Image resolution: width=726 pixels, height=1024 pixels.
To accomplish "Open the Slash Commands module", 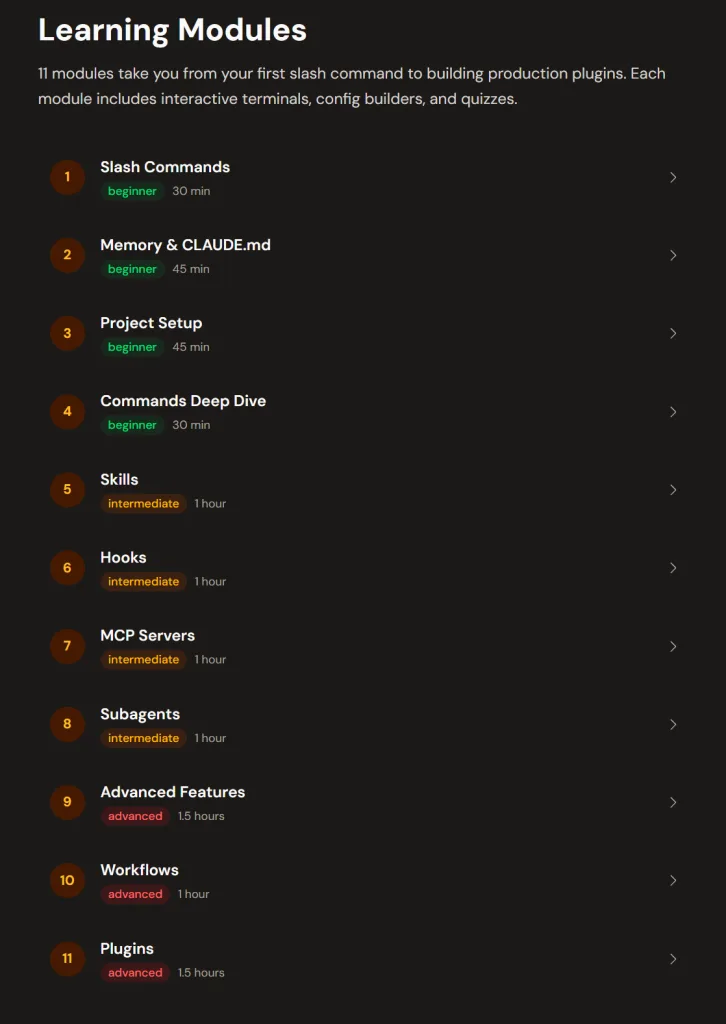I will [x=164, y=168].
